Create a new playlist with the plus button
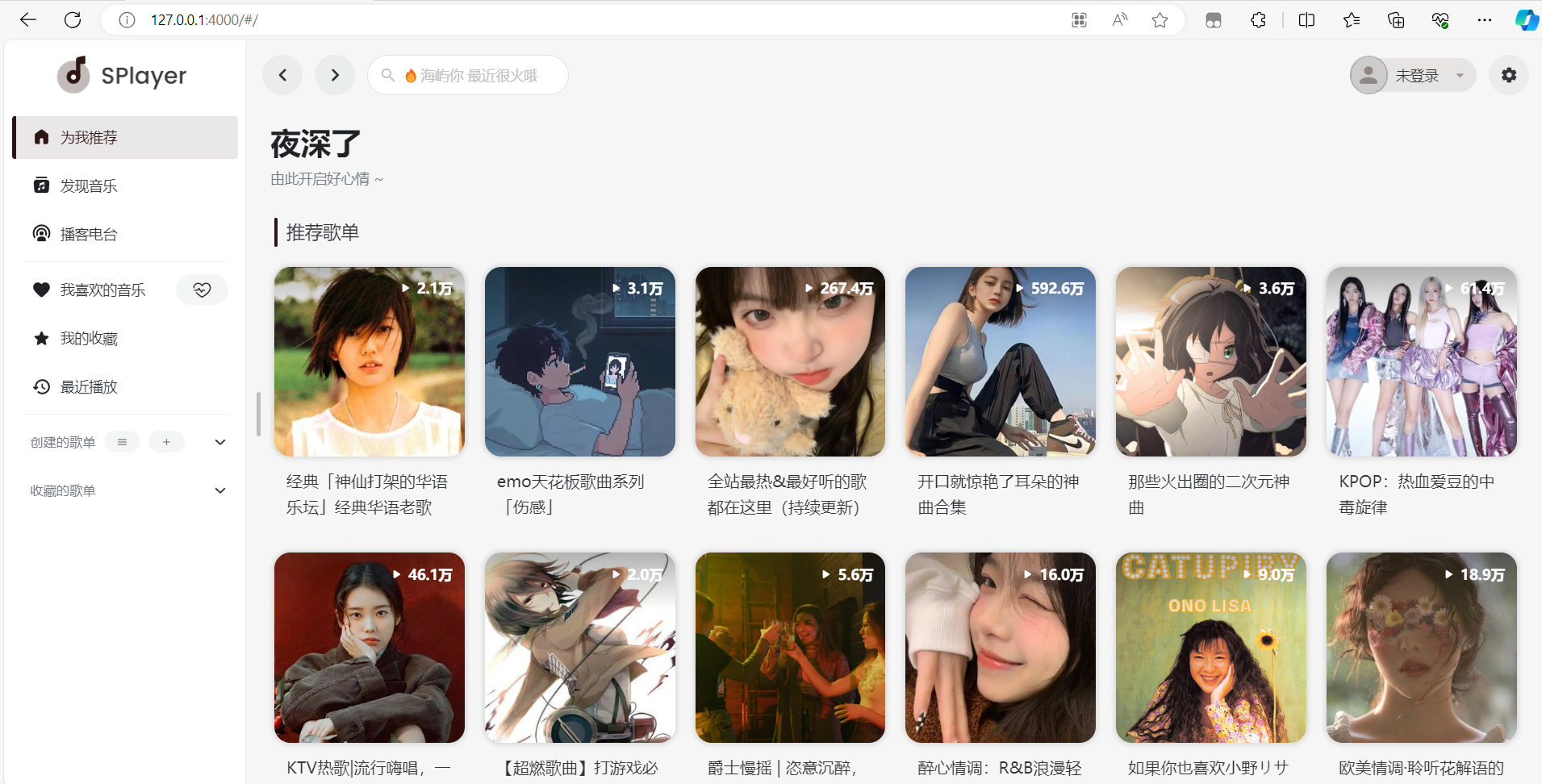The height and width of the screenshot is (784, 1542). (166, 442)
